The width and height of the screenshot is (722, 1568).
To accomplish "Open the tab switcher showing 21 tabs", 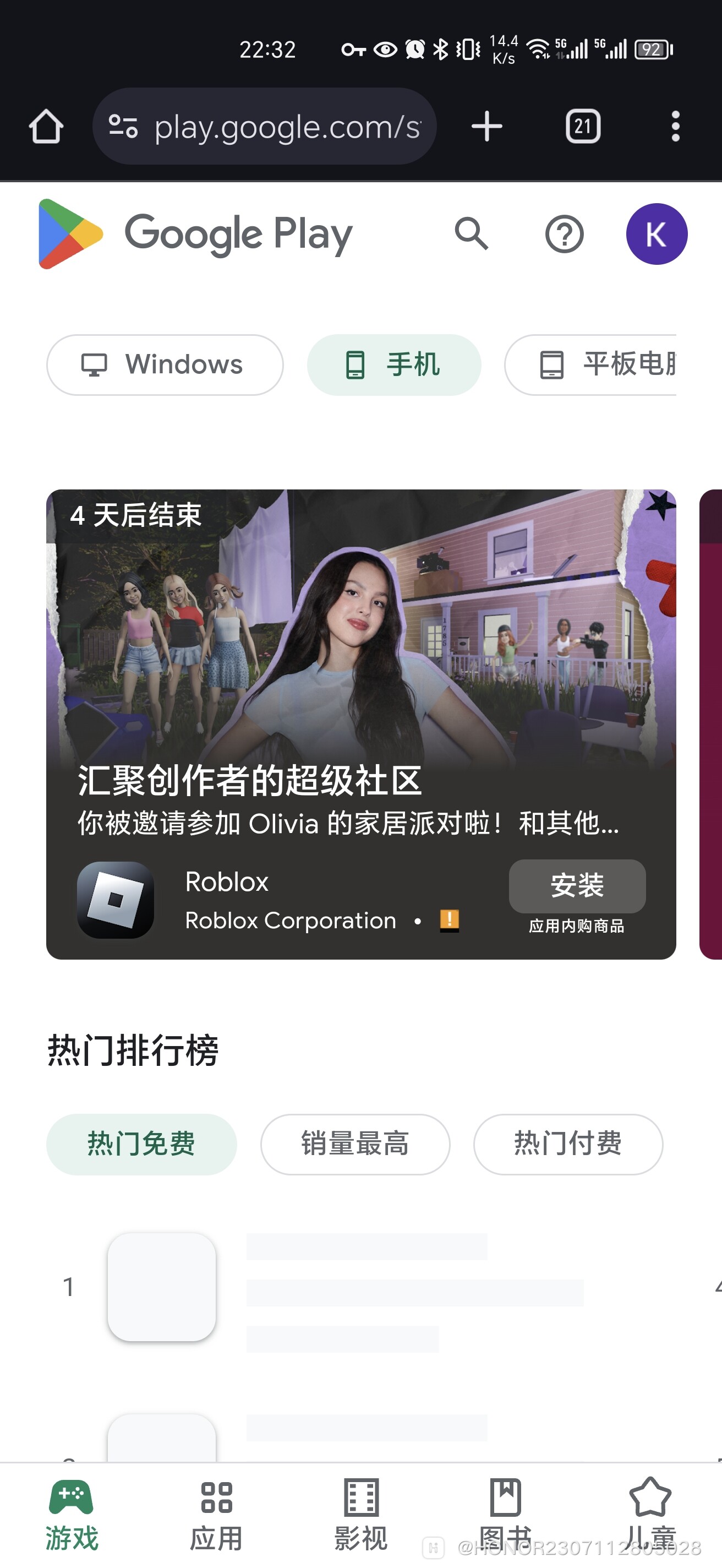I will tap(583, 126).
